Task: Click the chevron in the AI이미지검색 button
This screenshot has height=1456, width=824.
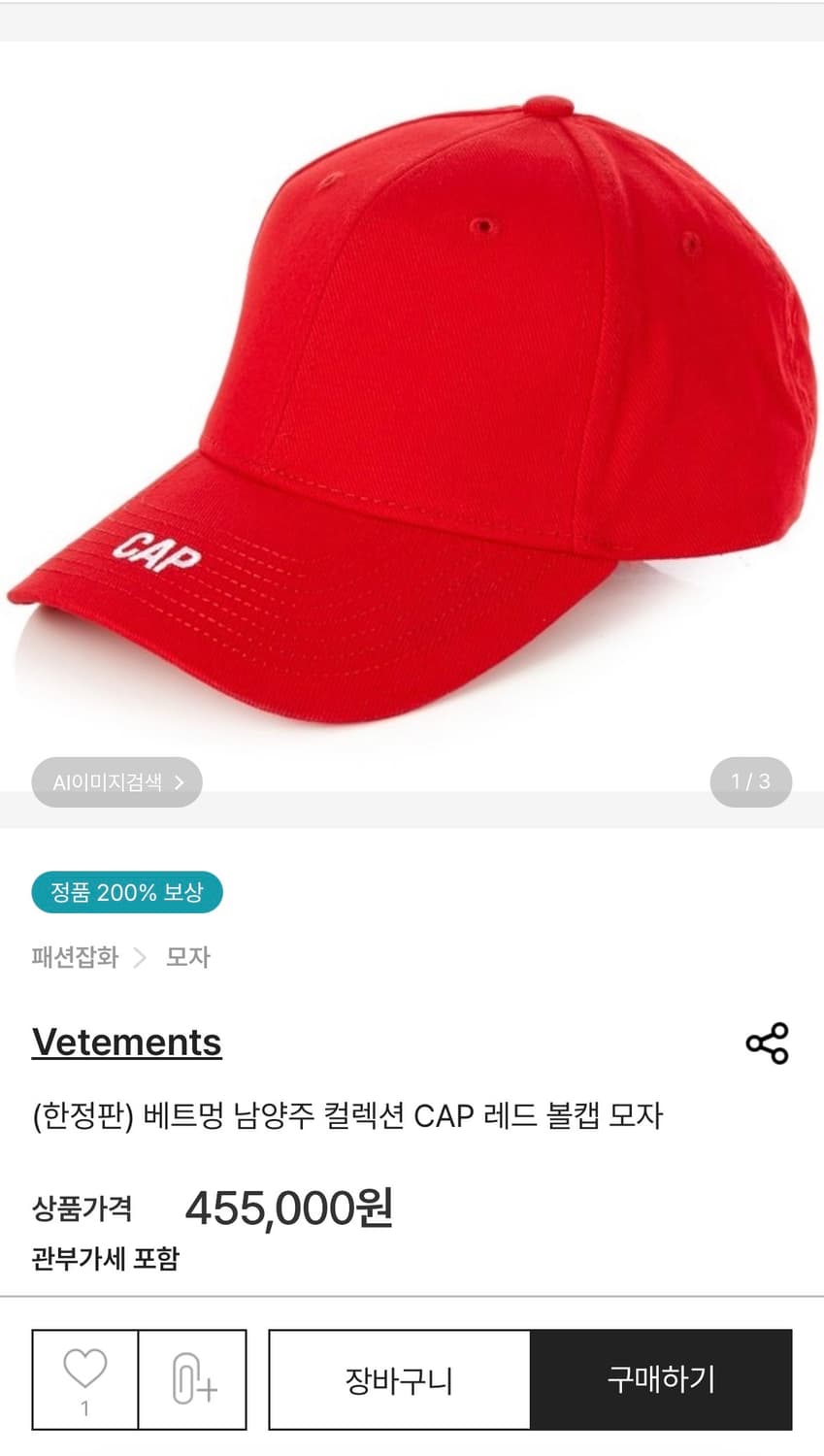Action: pos(178,782)
